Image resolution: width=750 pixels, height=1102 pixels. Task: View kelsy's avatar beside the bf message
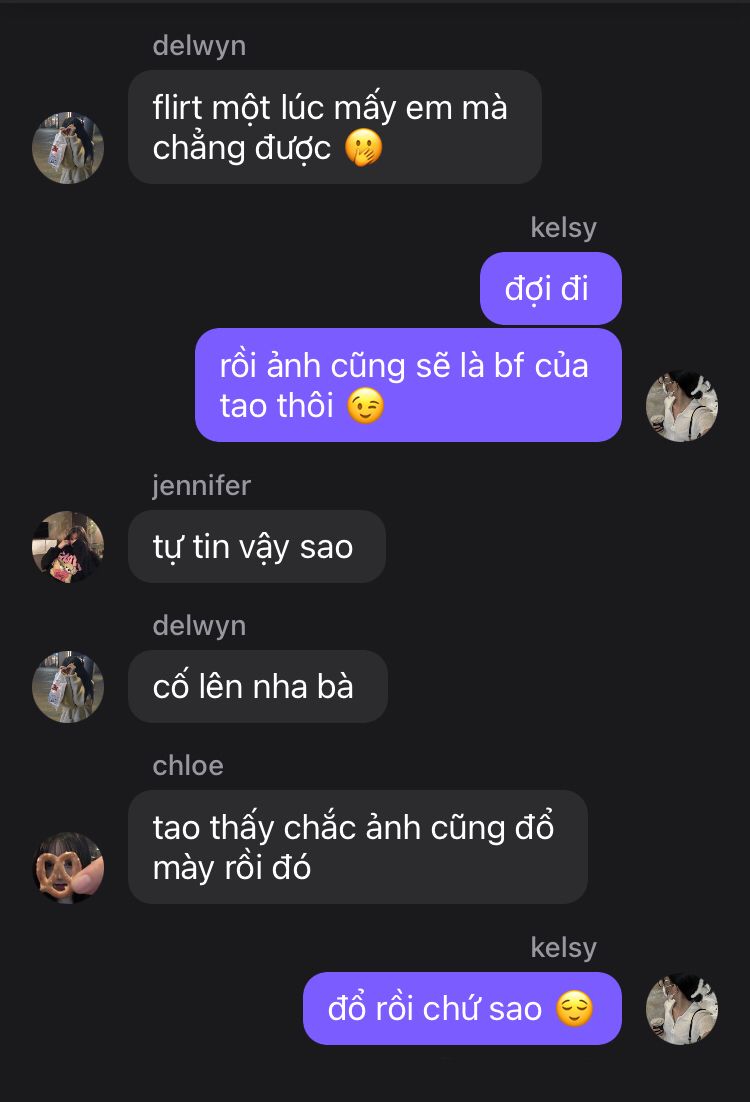click(682, 406)
